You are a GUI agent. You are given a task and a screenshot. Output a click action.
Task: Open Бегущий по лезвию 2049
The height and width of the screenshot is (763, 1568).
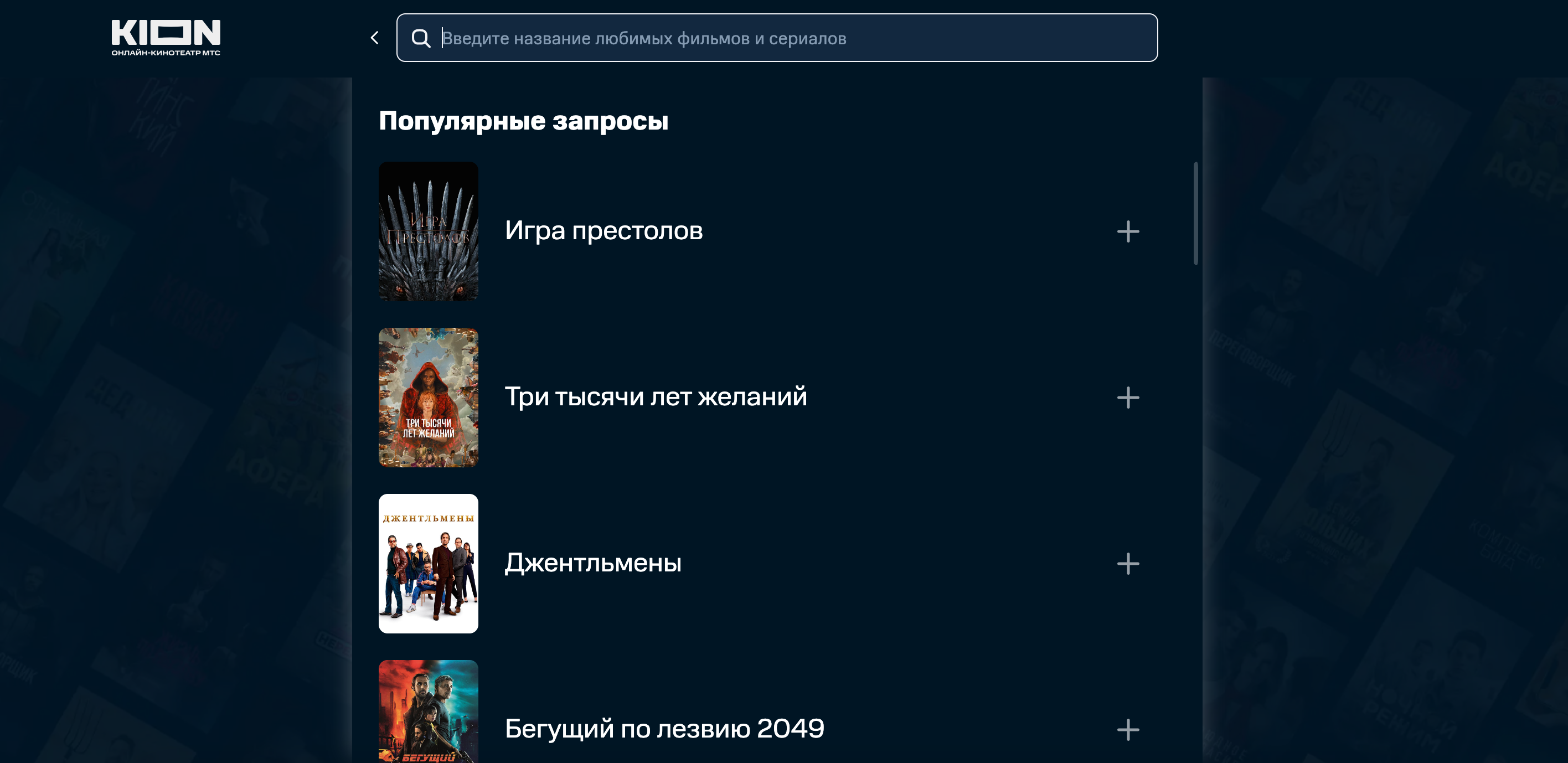[x=664, y=729]
